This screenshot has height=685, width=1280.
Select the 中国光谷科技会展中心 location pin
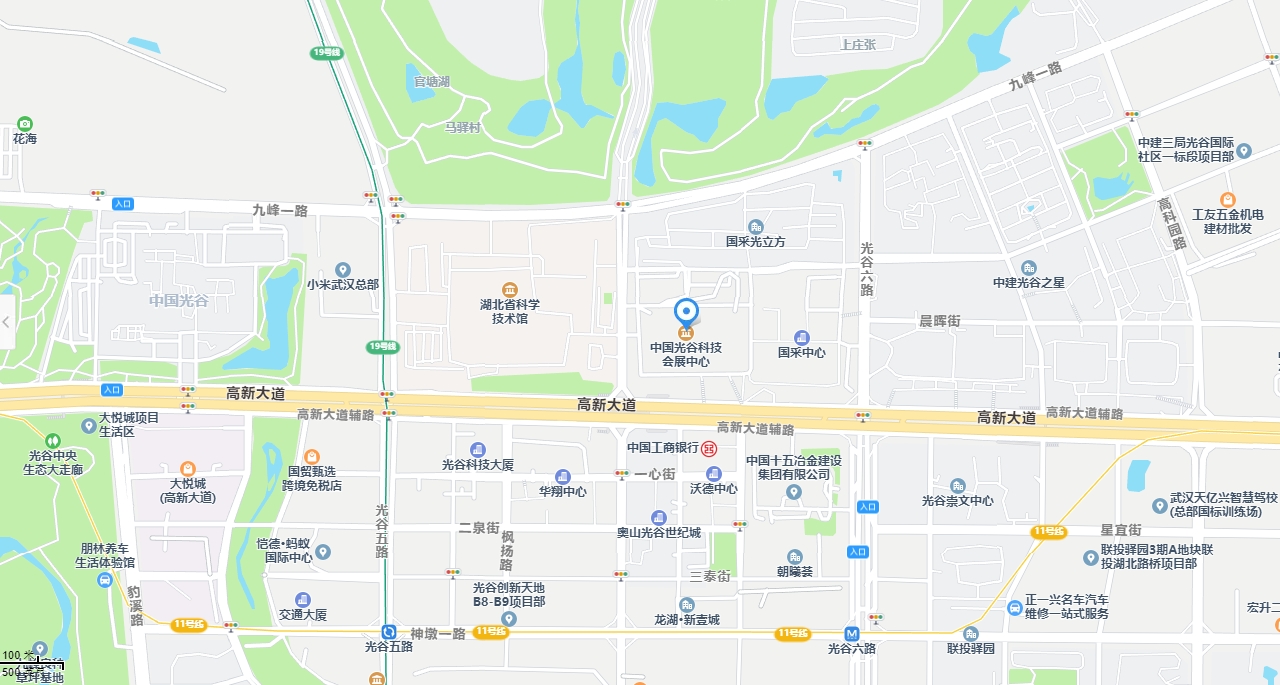tap(686, 312)
